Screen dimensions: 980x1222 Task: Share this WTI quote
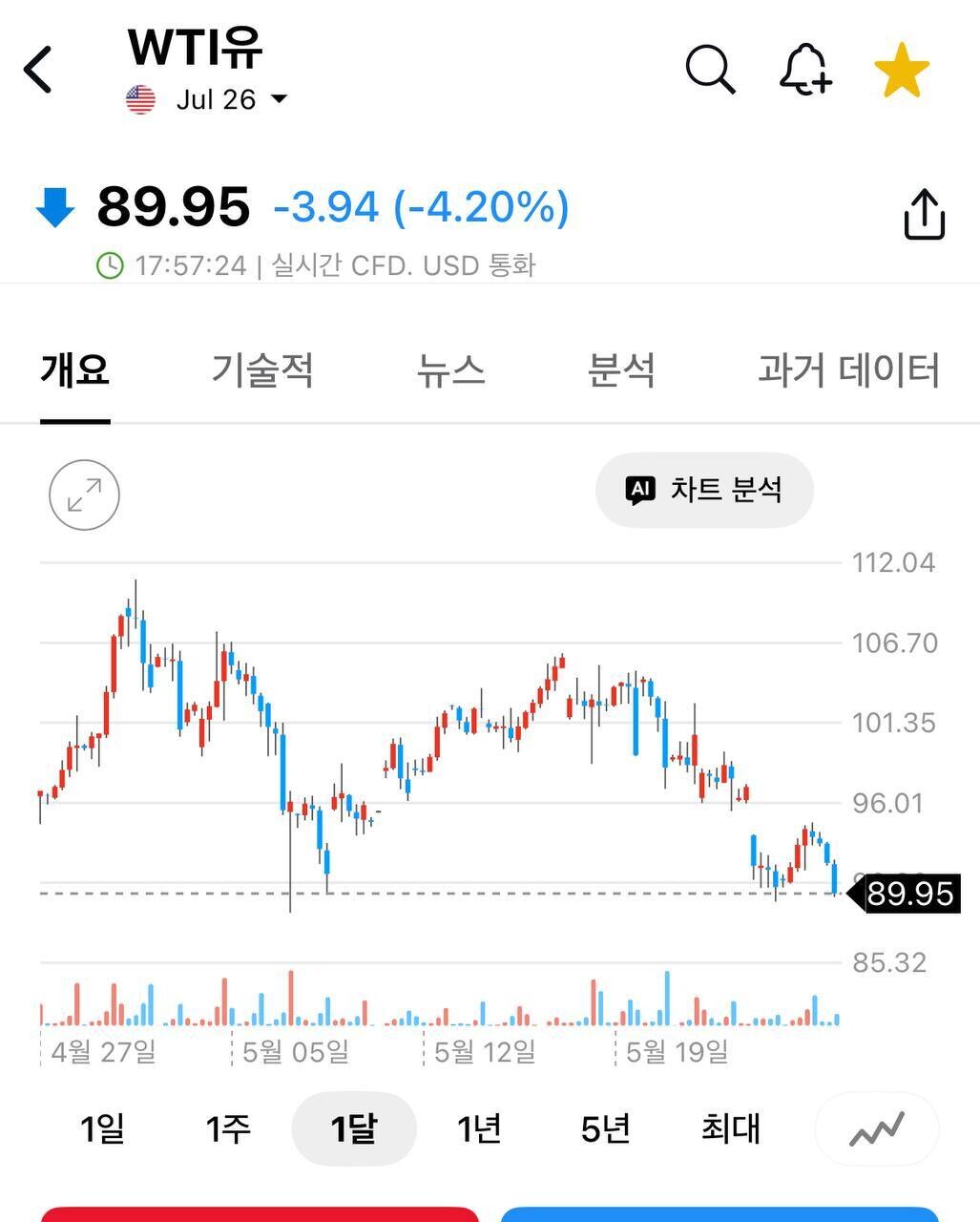[x=924, y=214]
